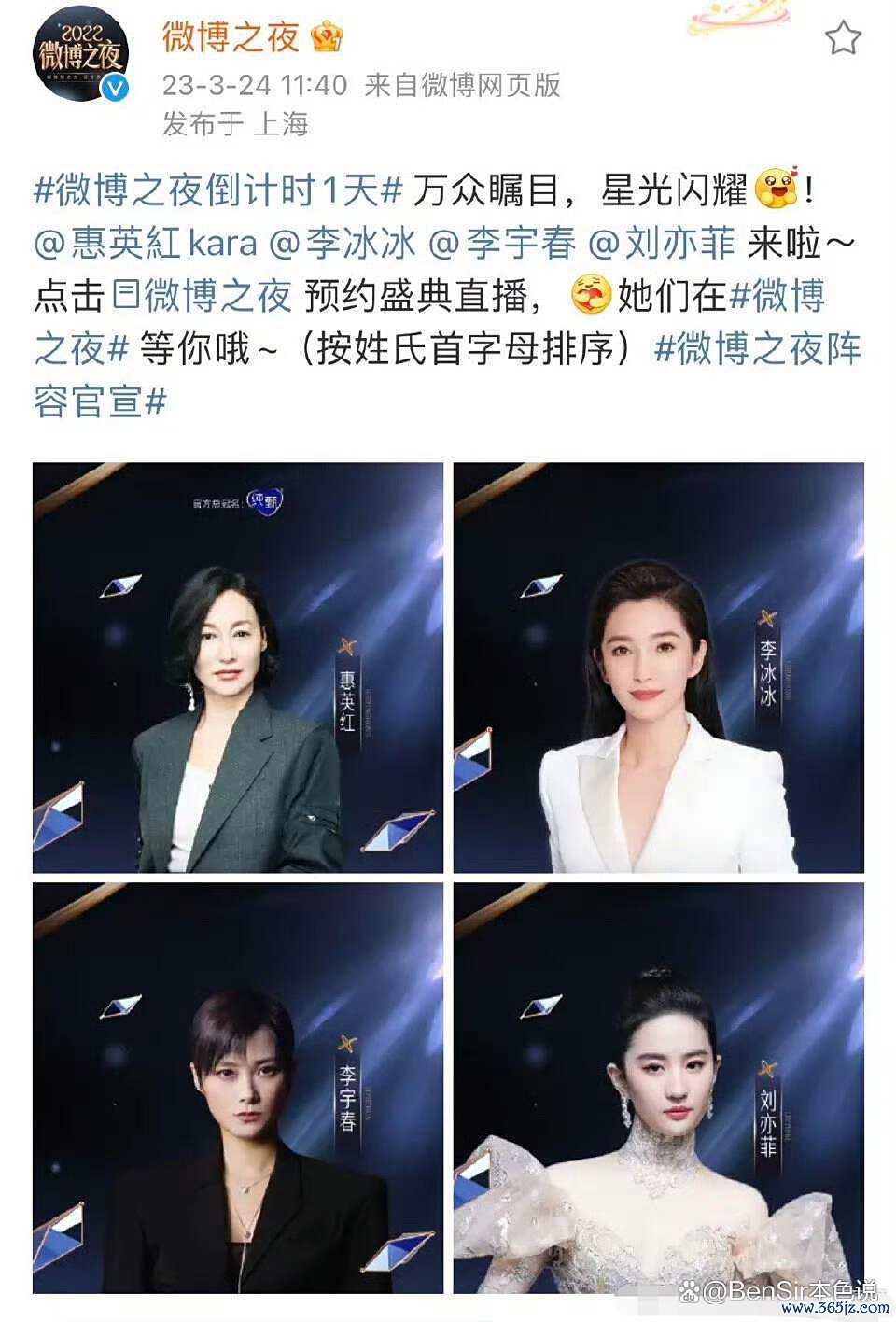This screenshot has width=896, height=1322.
Task: View the 刘亦菲 poster image
Action: 659,1088
